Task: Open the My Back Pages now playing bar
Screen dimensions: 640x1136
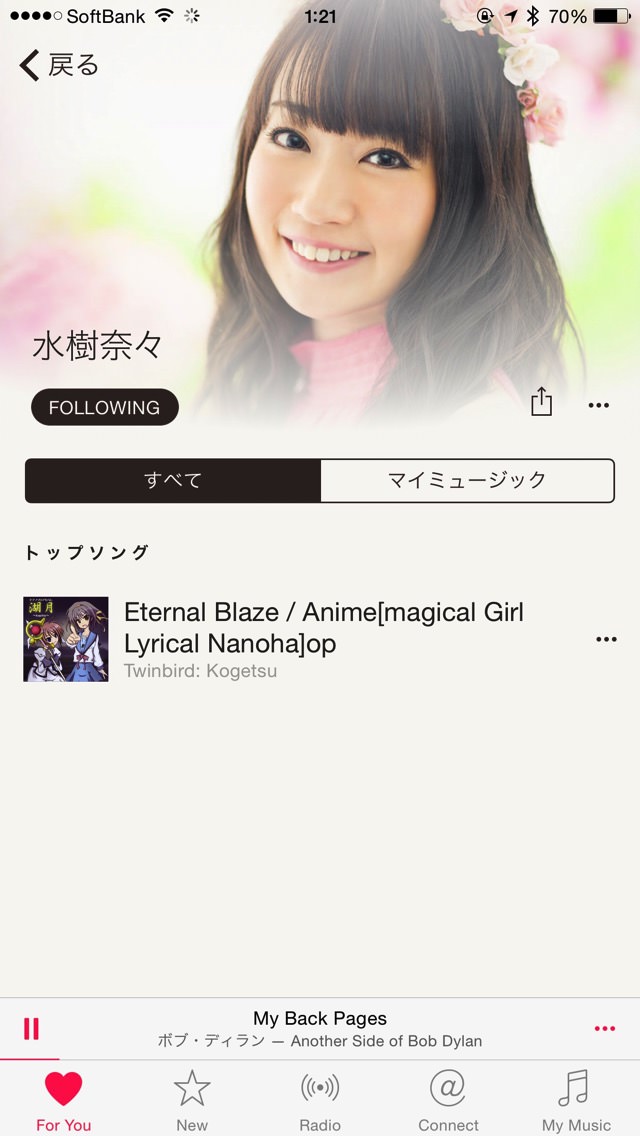Action: [x=320, y=1029]
